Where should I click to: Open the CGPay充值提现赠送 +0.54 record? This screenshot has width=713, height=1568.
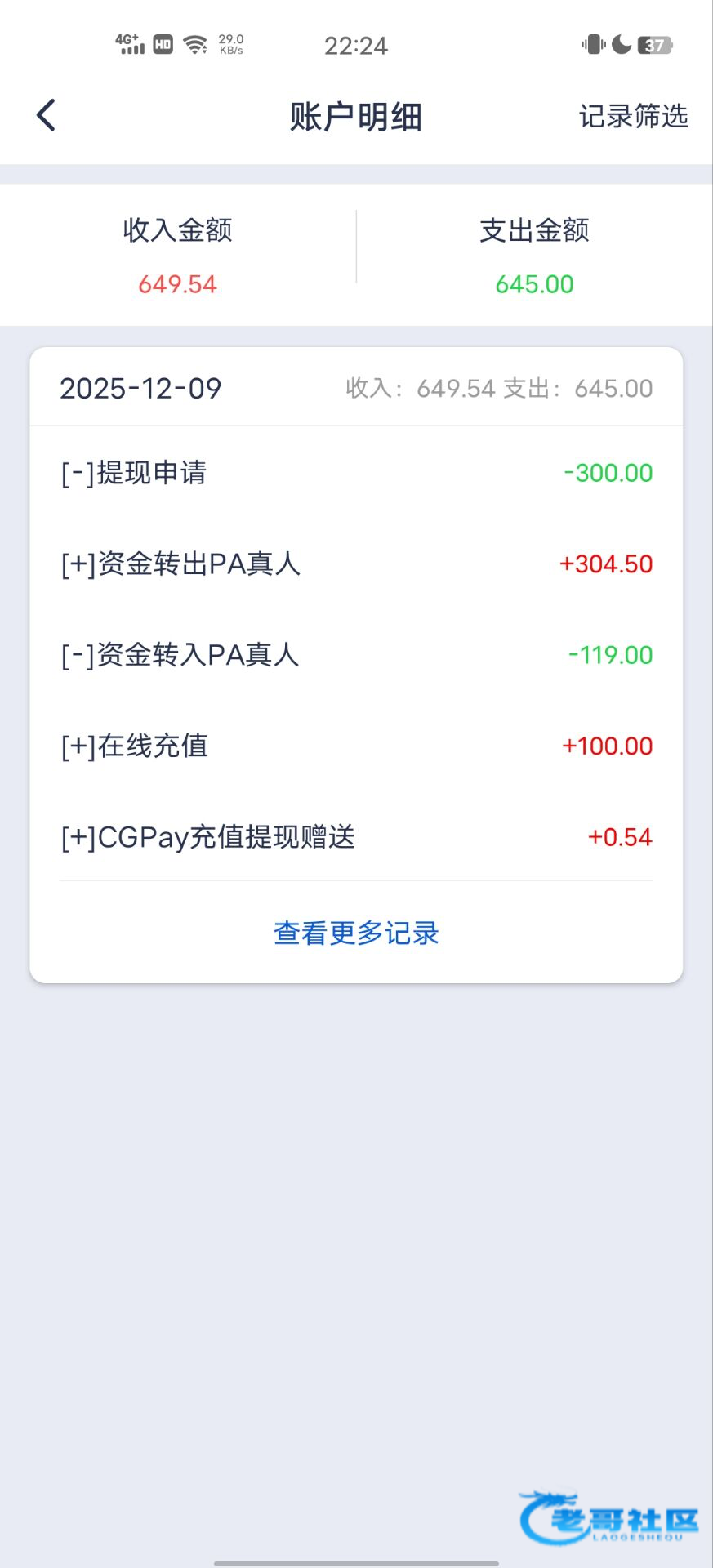point(356,837)
